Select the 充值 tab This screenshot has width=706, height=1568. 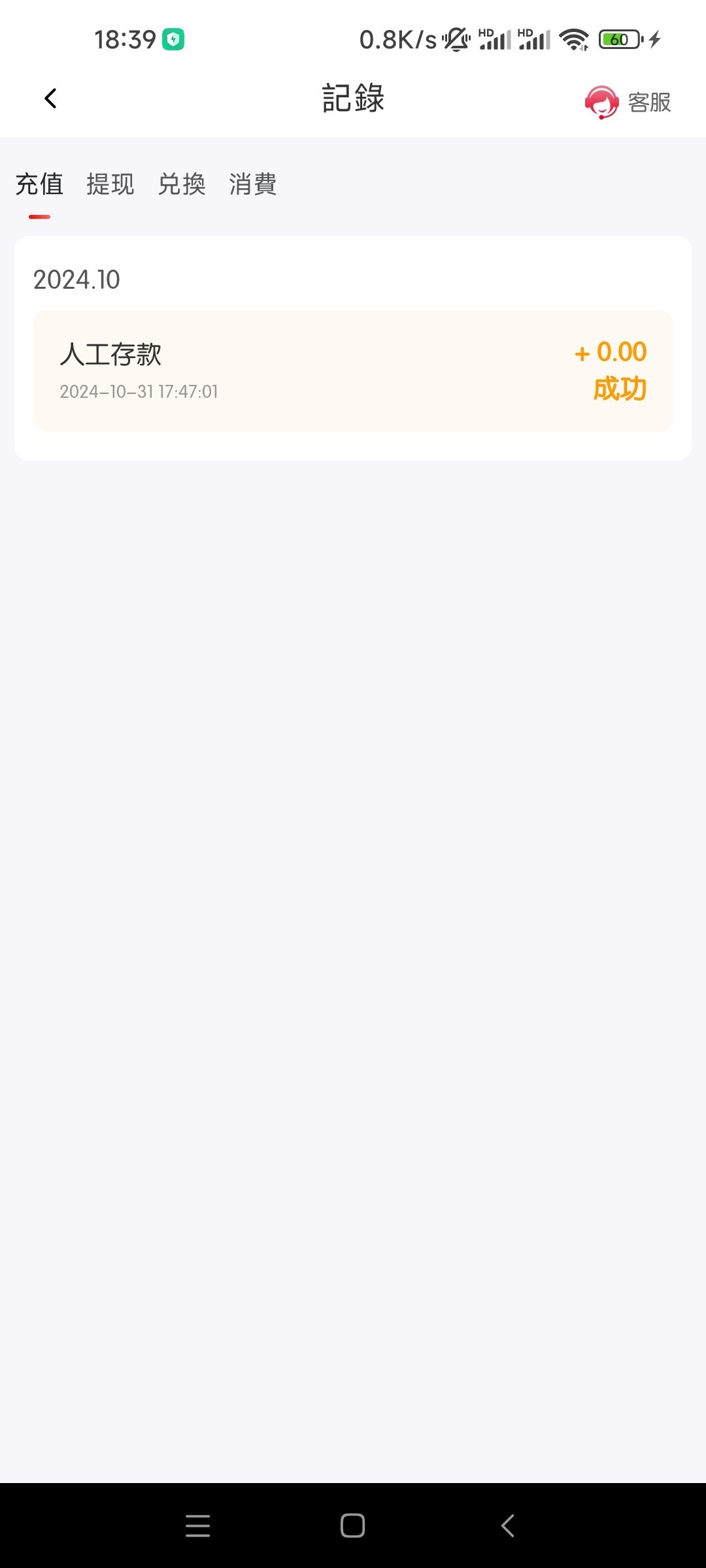(39, 184)
